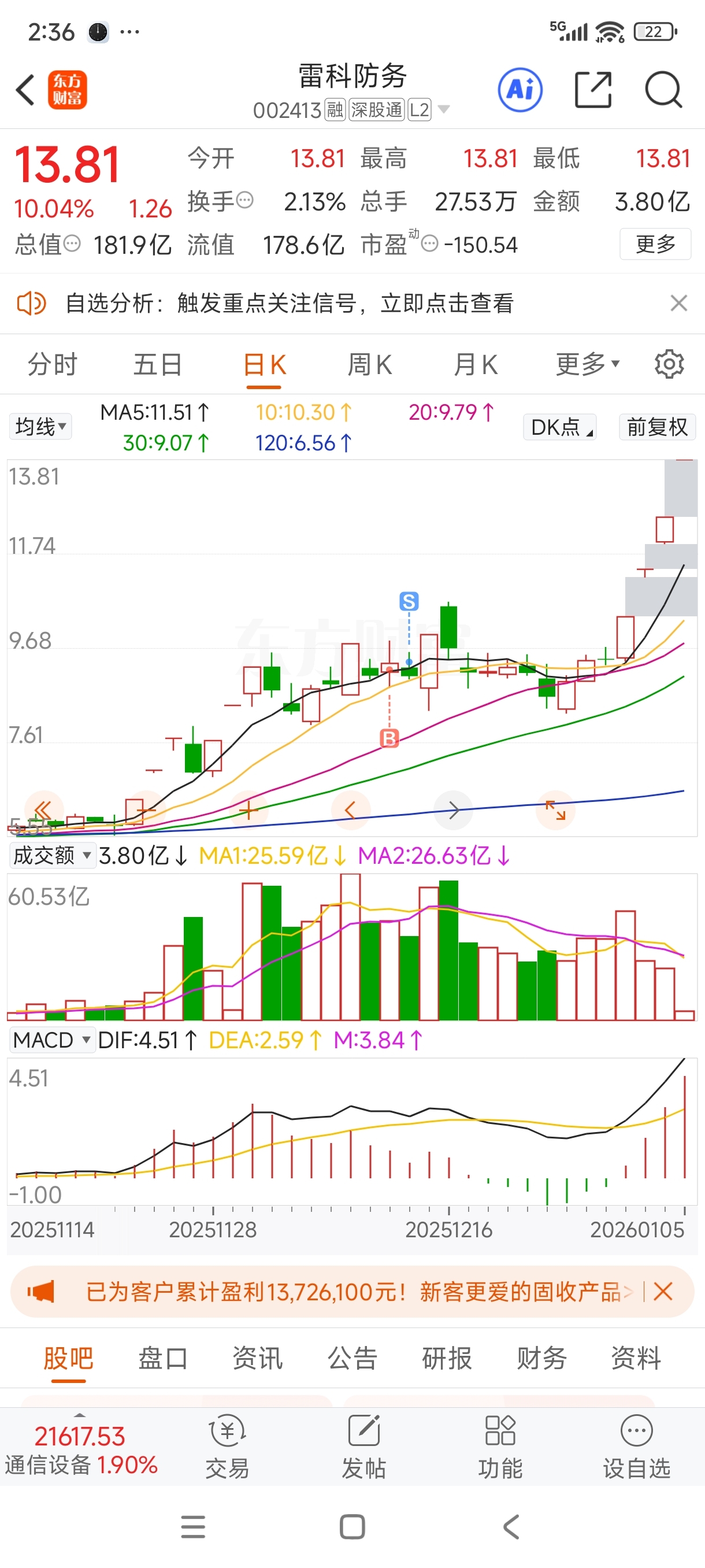Open the 成交额 indicator dropdown
The image size is (705, 1568).
point(51,855)
